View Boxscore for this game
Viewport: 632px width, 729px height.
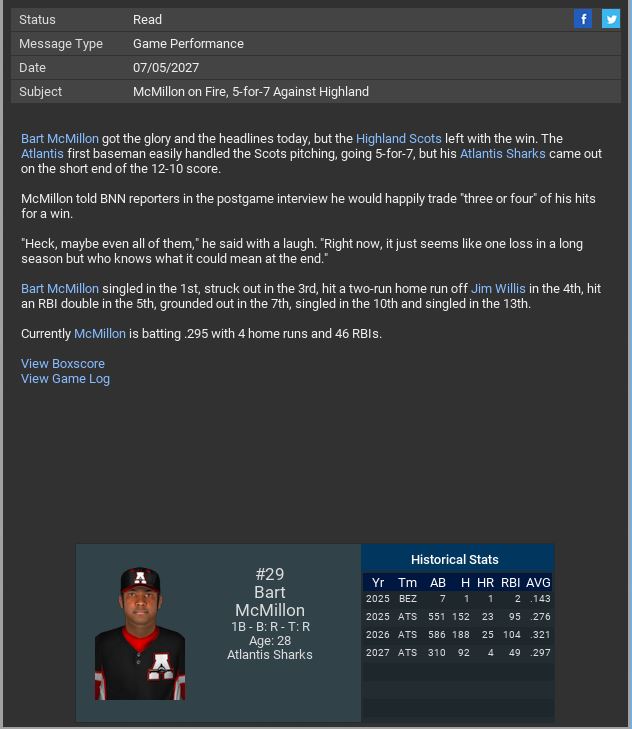[x=63, y=364]
